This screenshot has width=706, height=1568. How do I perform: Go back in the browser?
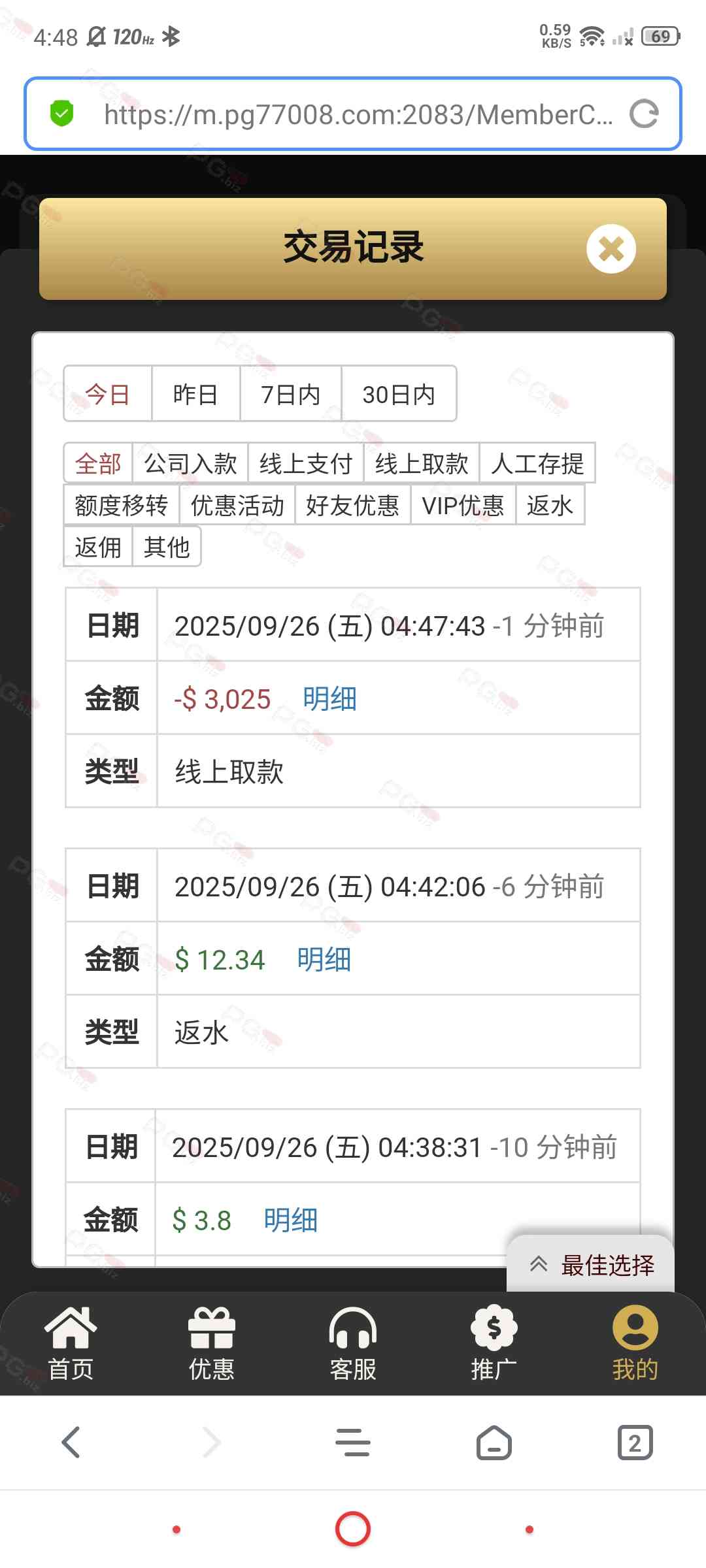click(x=71, y=1443)
